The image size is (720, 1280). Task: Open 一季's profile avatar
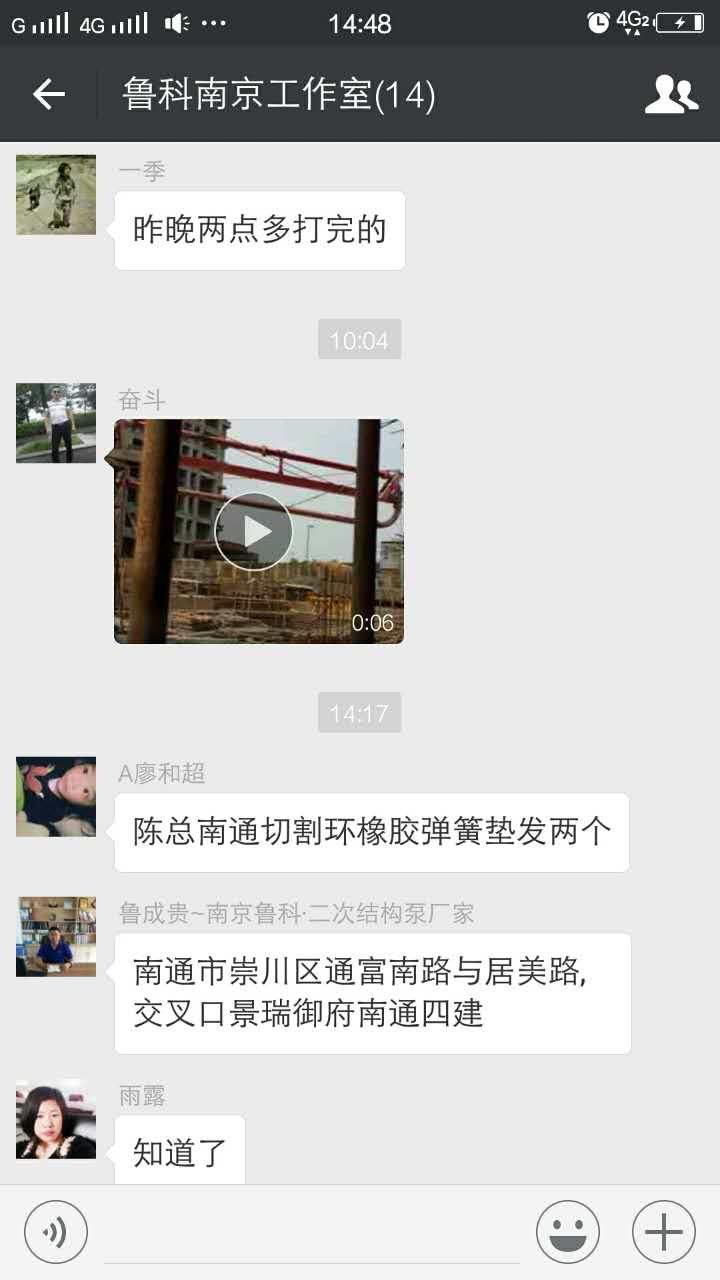click(x=55, y=194)
